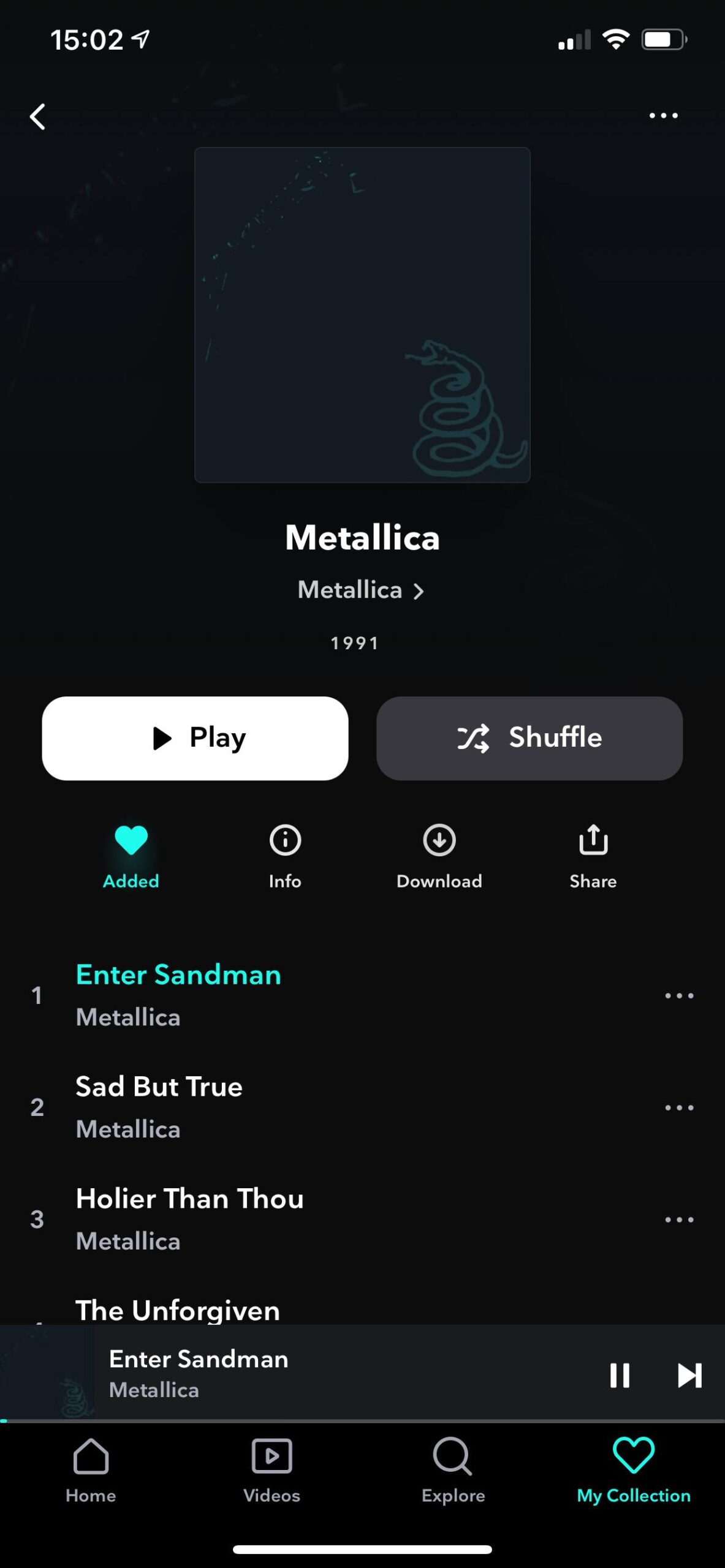Tap the Play button
The image size is (725, 1568).
pos(195,737)
